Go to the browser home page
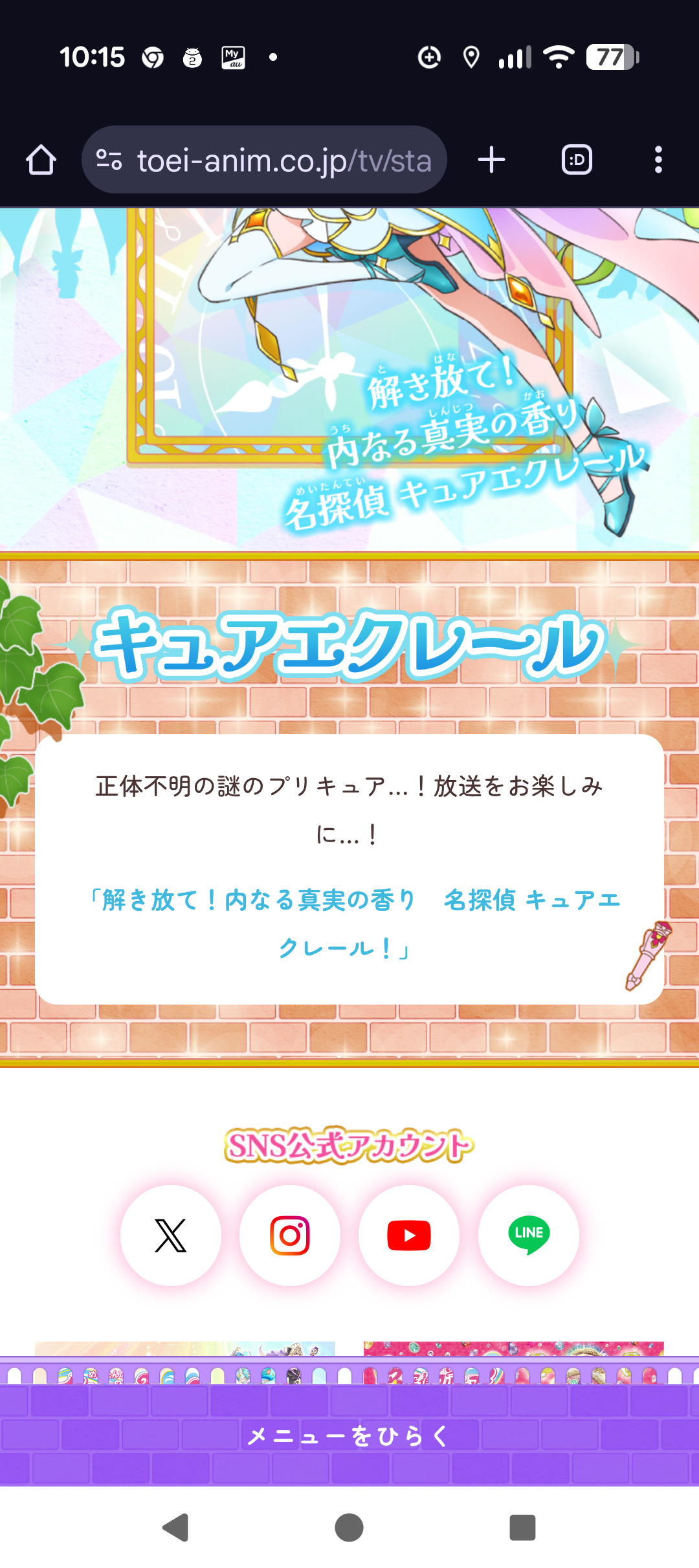 coord(41,160)
